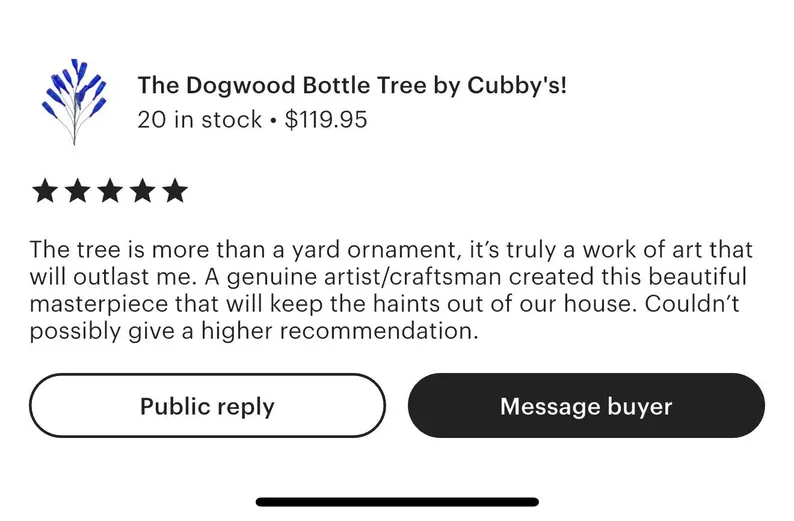This screenshot has height=521, width=794.
Task: Message the buyer
Action: pyautogui.click(x=586, y=406)
